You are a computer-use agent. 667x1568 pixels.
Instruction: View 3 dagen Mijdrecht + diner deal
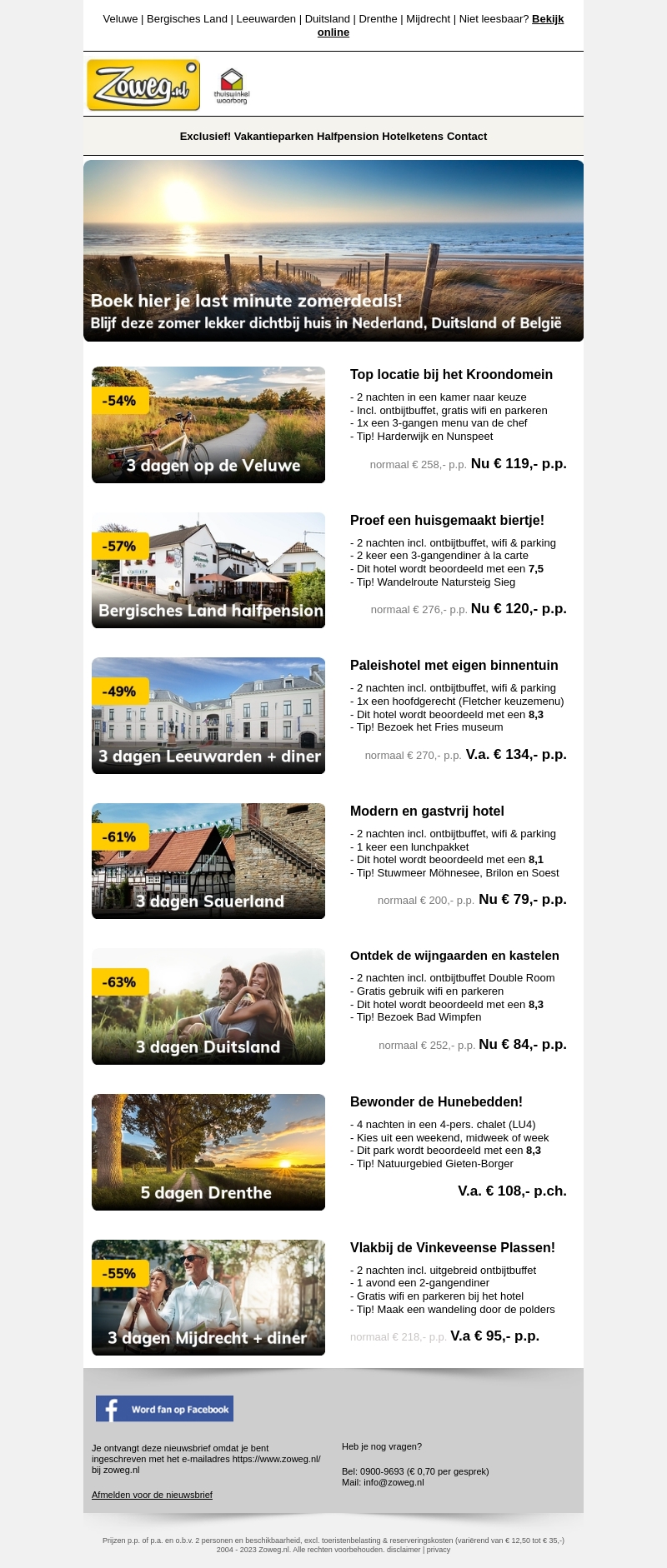[x=208, y=1297]
